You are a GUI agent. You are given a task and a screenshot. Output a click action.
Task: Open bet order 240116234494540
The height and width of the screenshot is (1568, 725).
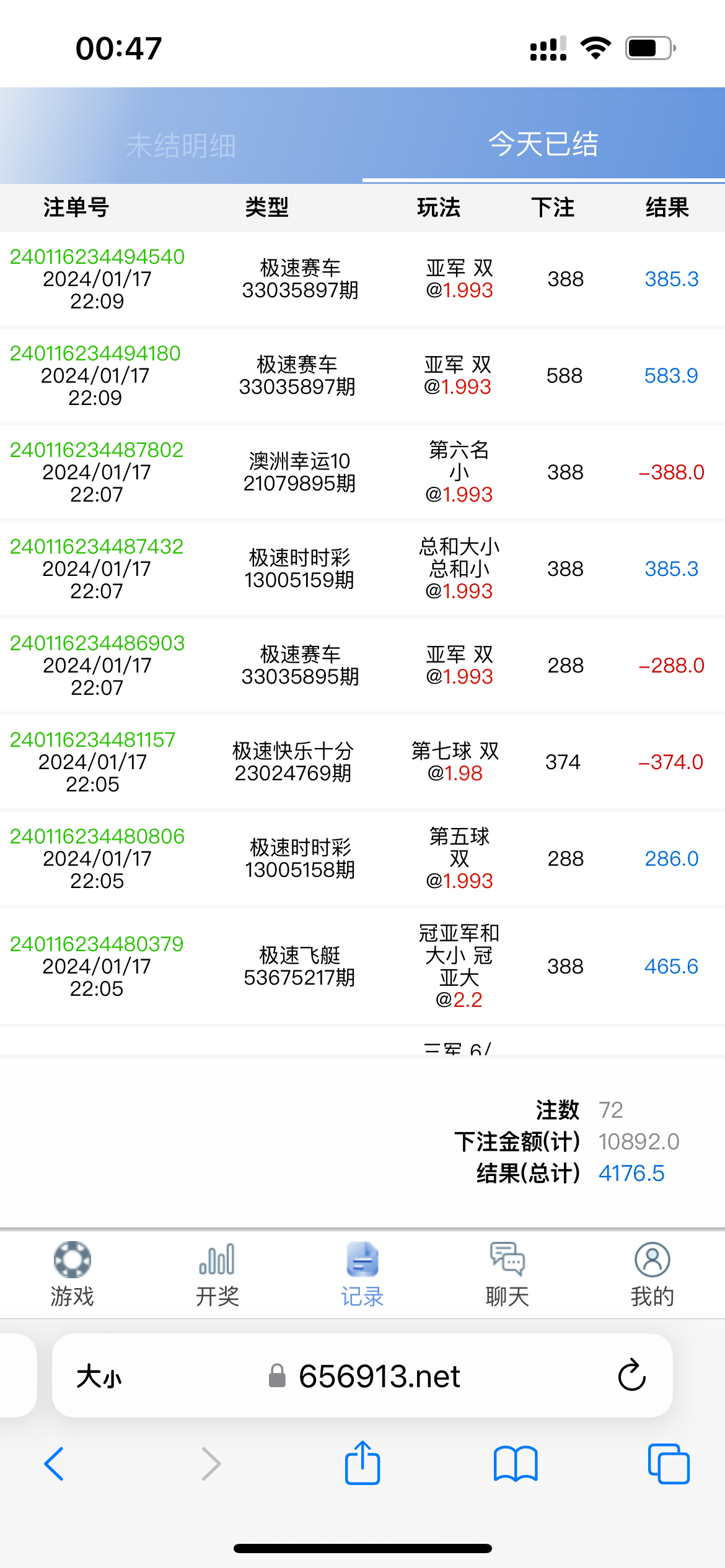coord(97,257)
